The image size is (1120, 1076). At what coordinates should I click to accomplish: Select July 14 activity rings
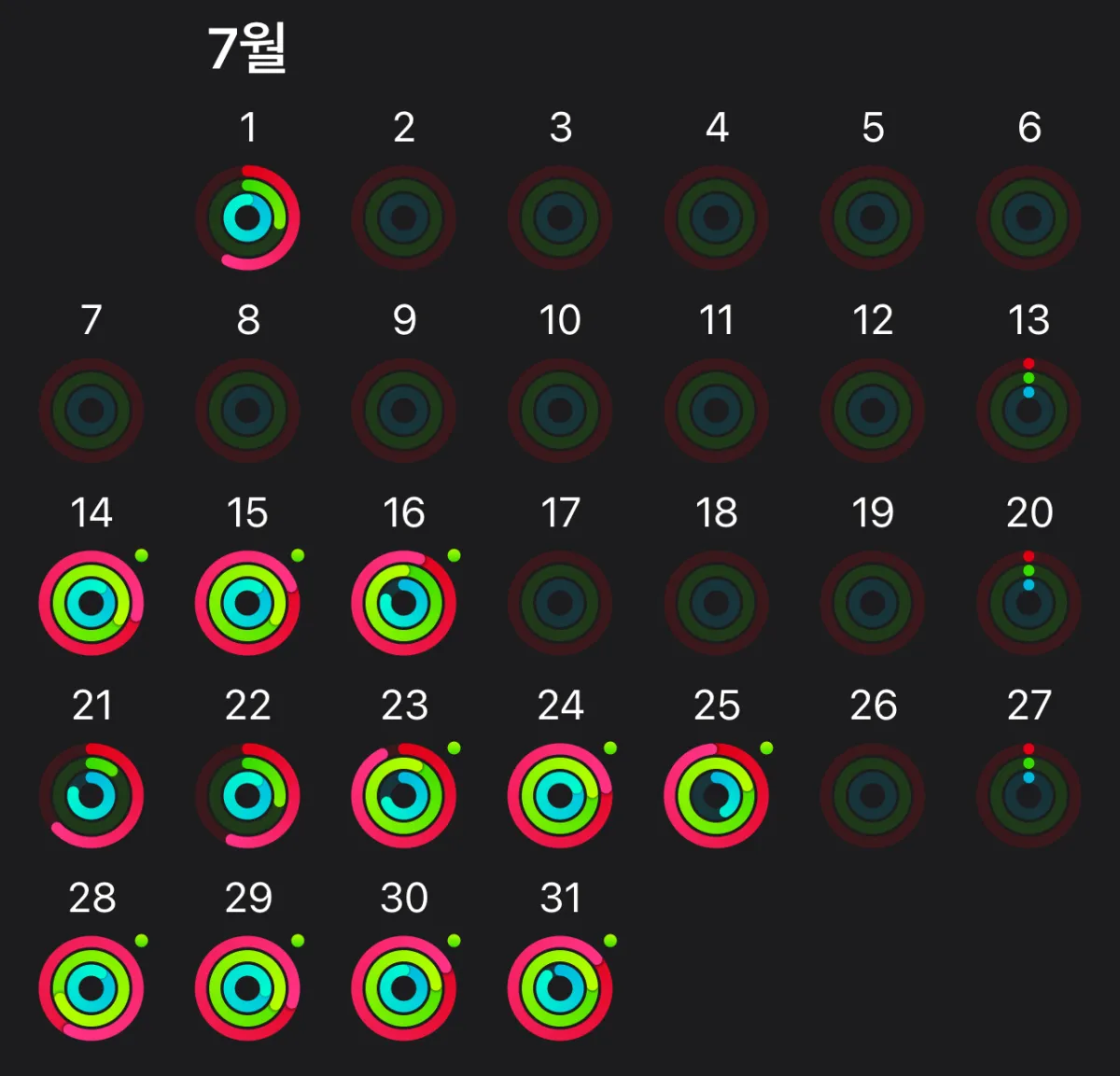91,603
